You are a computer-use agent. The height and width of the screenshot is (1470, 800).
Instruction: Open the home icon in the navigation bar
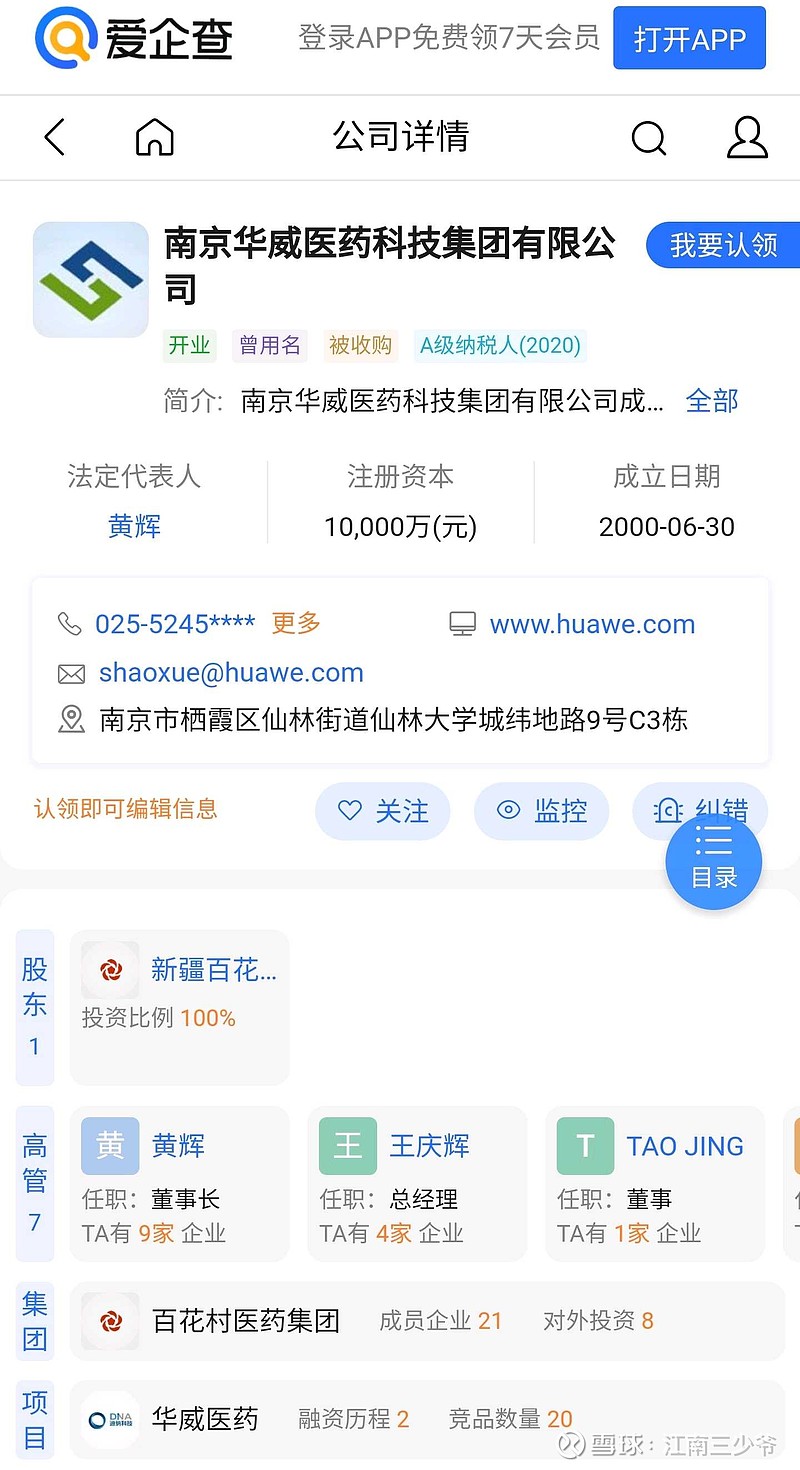[154, 138]
